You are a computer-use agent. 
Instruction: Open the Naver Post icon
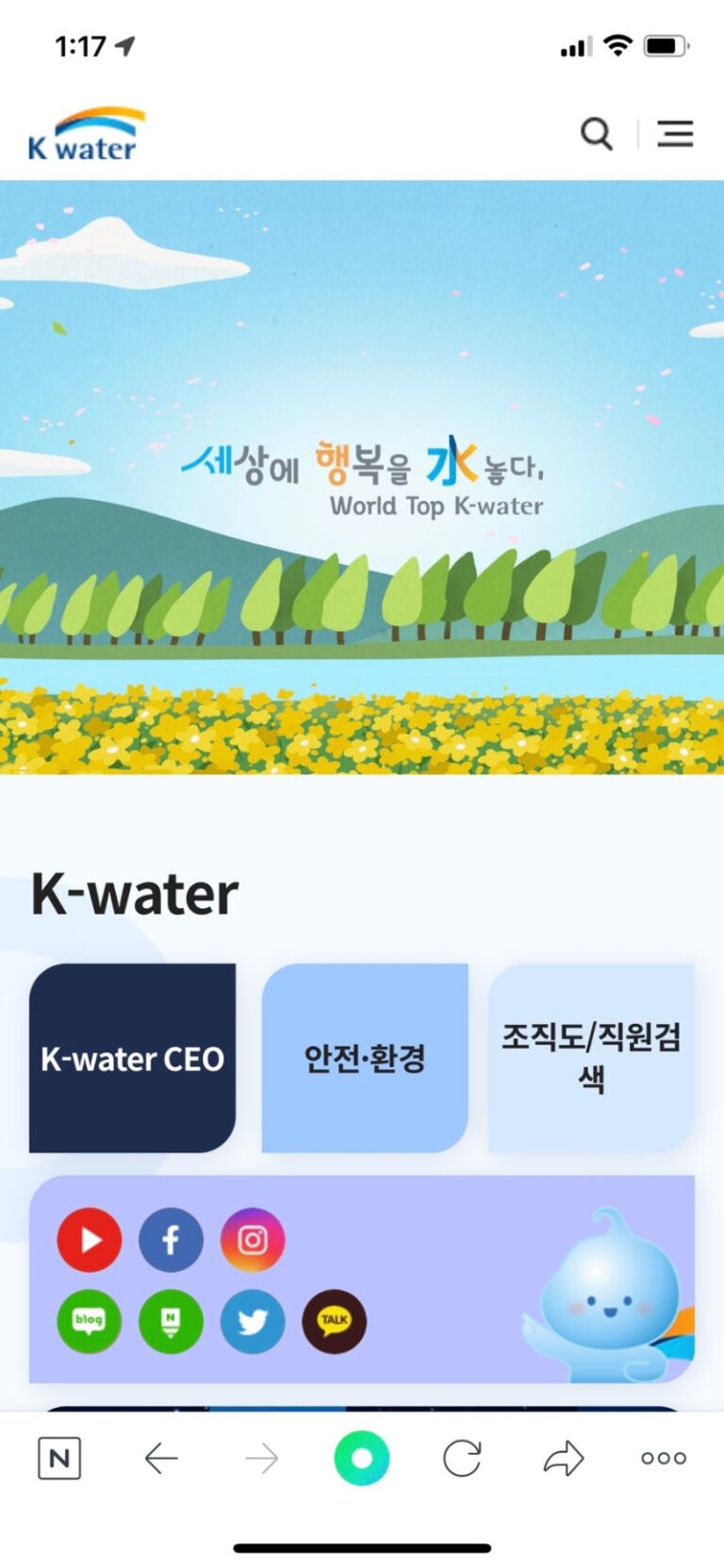pos(171,1321)
